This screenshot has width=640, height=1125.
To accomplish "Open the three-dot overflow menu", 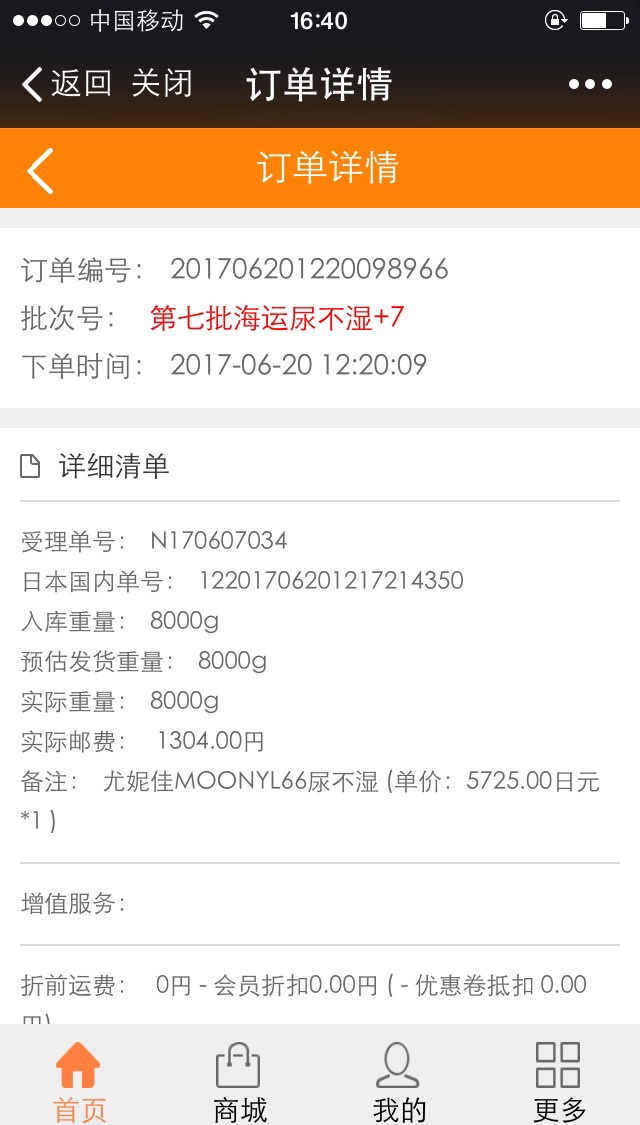I will tap(590, 85).
